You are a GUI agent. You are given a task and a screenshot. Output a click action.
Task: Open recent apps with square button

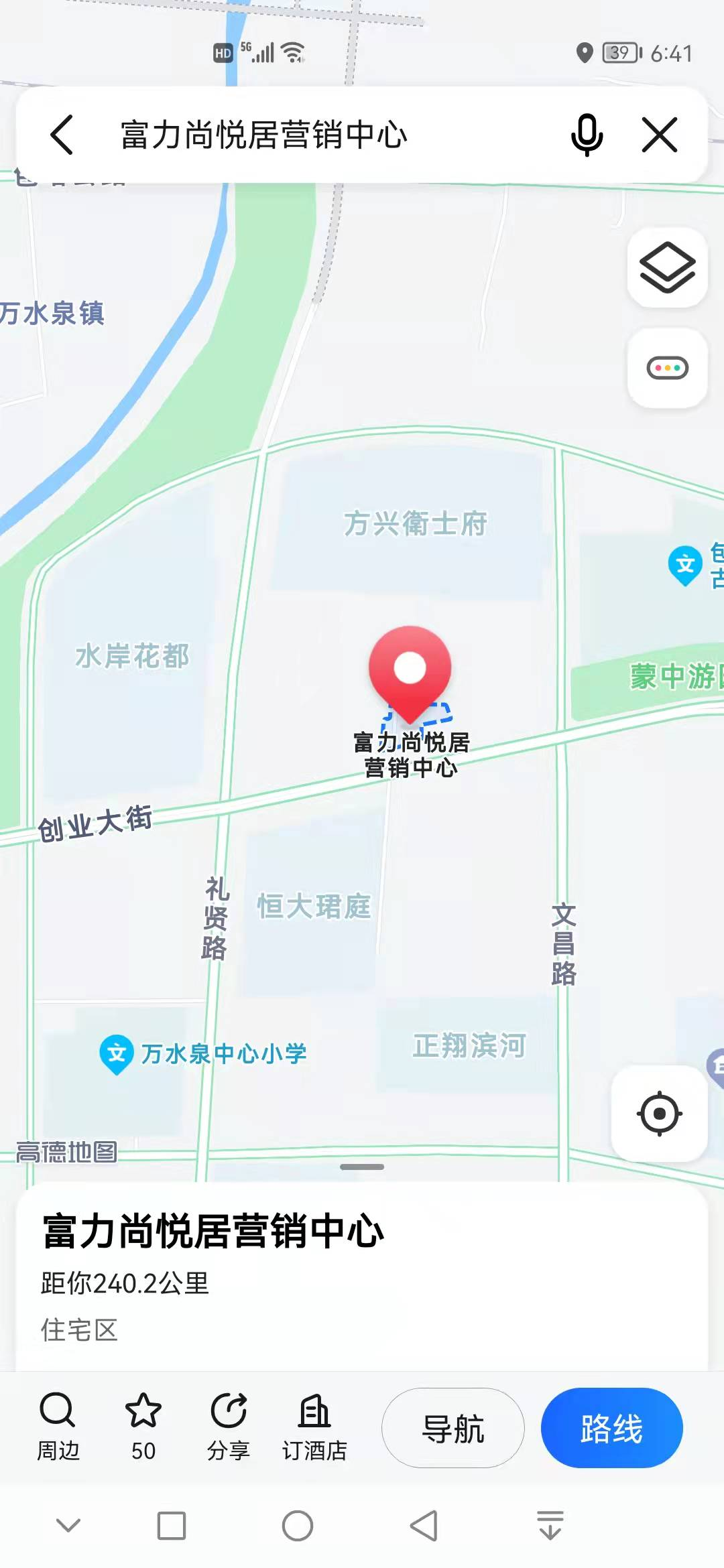(x=172, y=1526)
